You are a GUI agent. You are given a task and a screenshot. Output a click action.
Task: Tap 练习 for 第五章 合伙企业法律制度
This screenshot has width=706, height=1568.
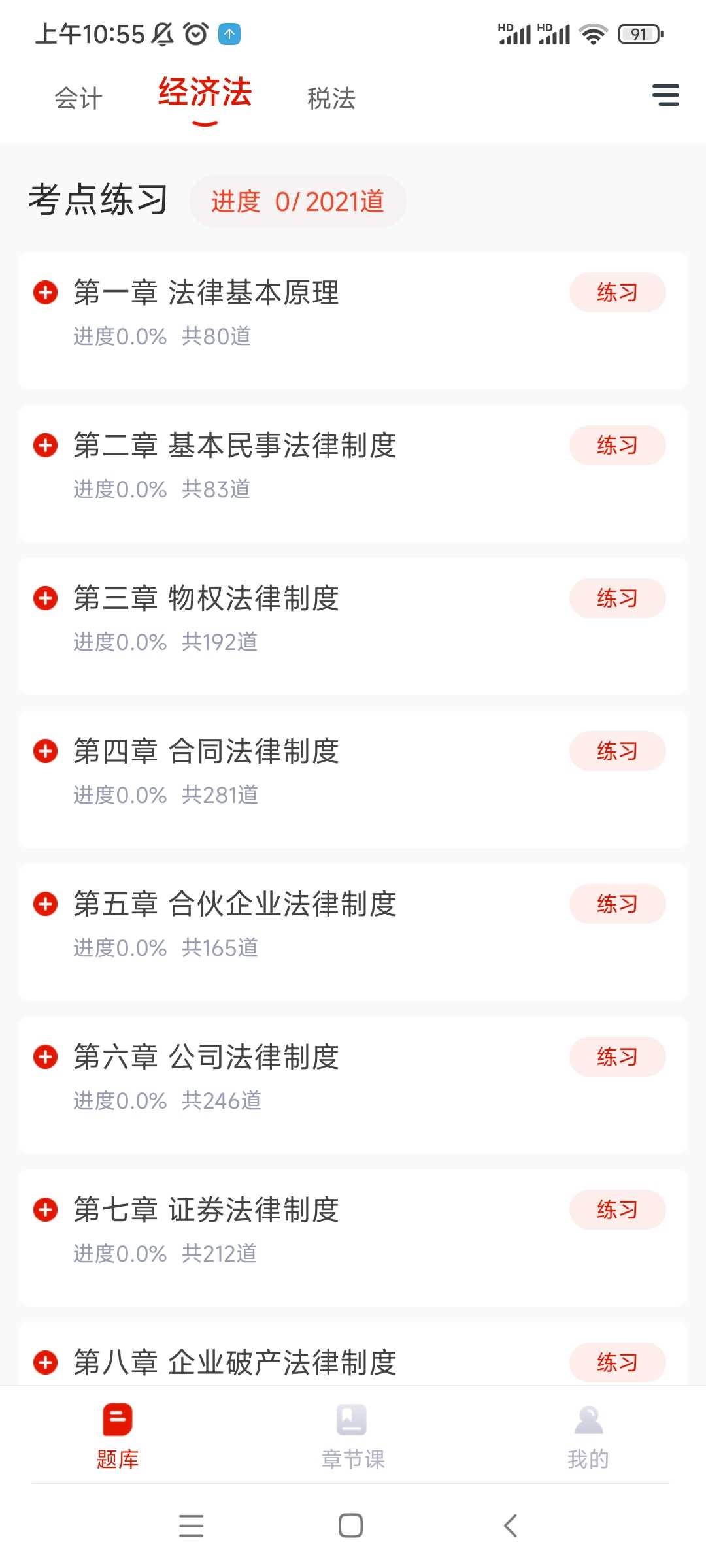coord(617,904)
